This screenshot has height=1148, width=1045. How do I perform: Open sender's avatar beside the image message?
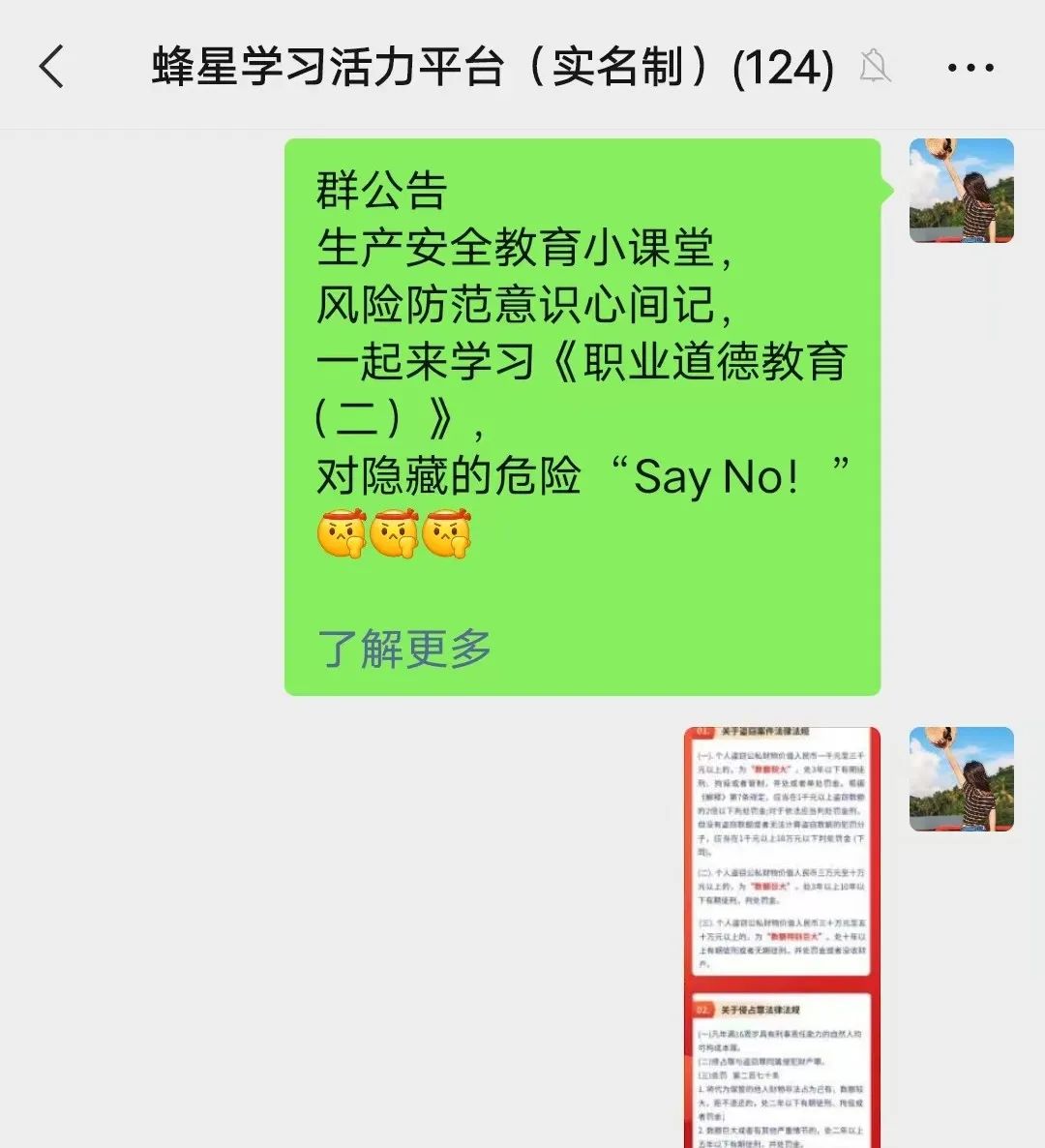tap(961, 779)
